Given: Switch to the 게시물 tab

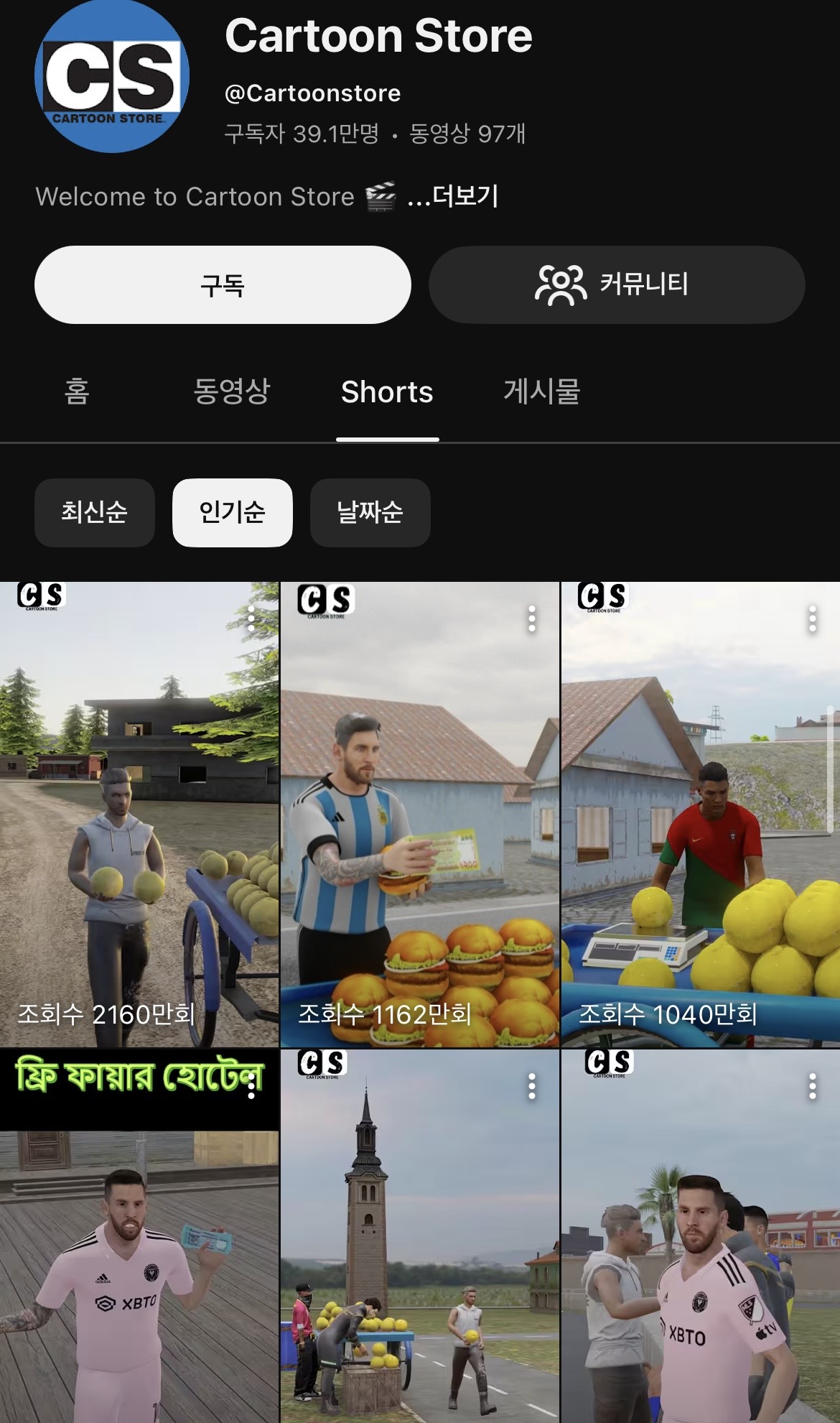Looking at the screenshot, I should (541, 391).
